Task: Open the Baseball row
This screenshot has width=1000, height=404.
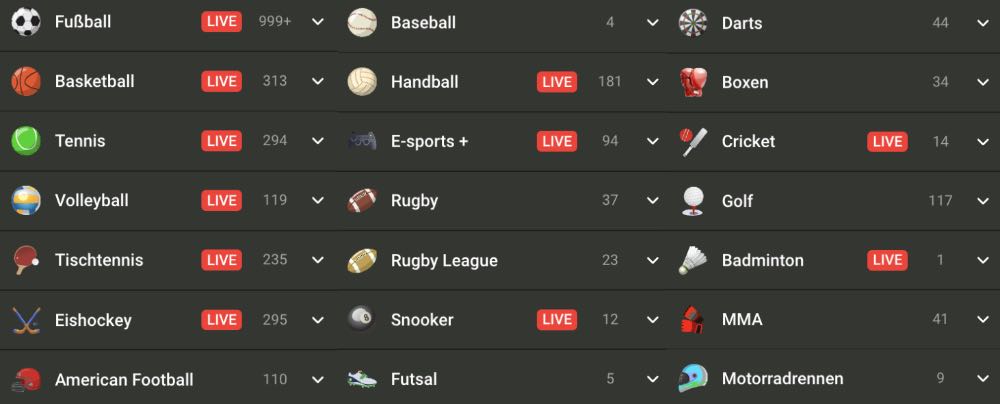Action: (x=423, y=22)
